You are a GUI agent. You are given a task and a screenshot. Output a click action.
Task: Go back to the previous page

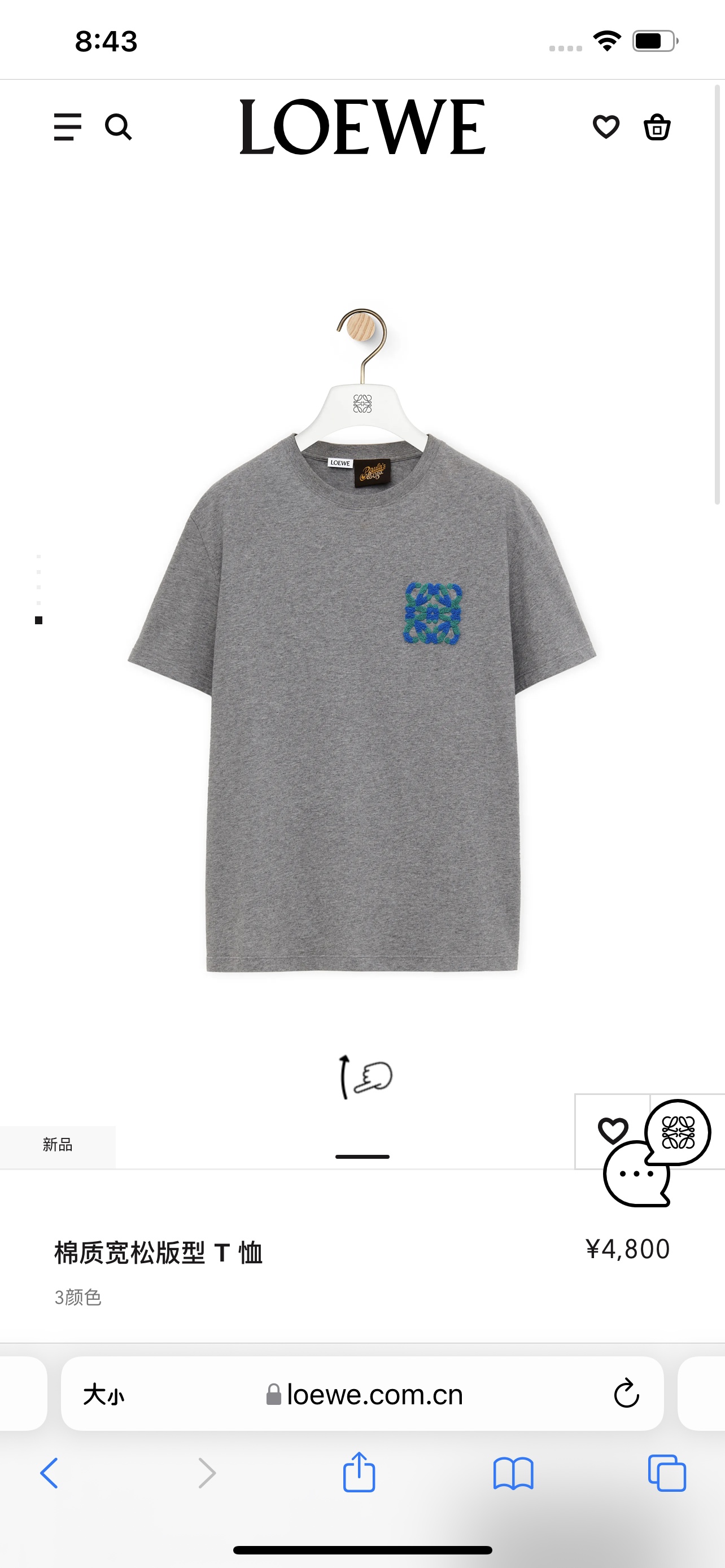click(49, 1473)
